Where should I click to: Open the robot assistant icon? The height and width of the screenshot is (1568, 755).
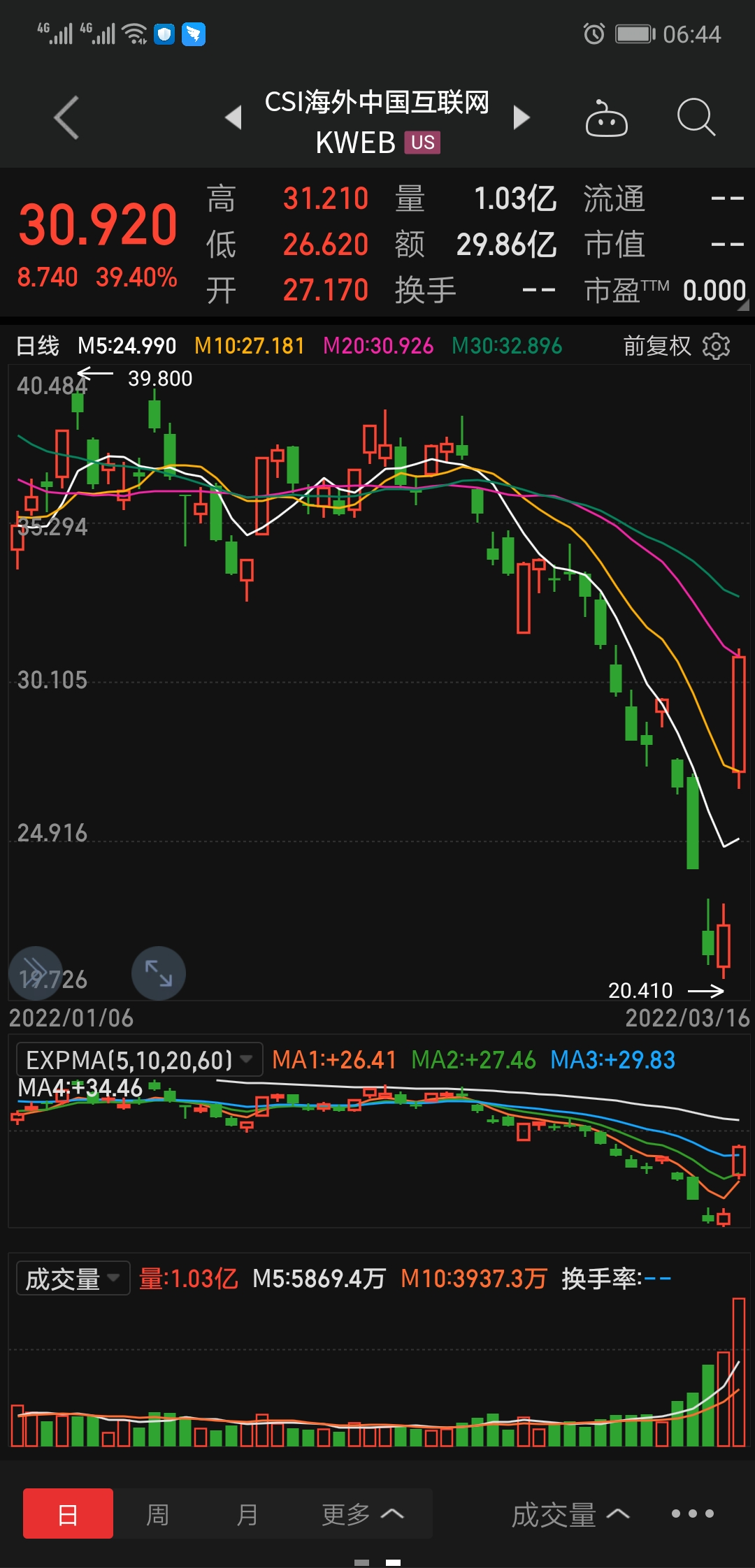pos(606,117)
